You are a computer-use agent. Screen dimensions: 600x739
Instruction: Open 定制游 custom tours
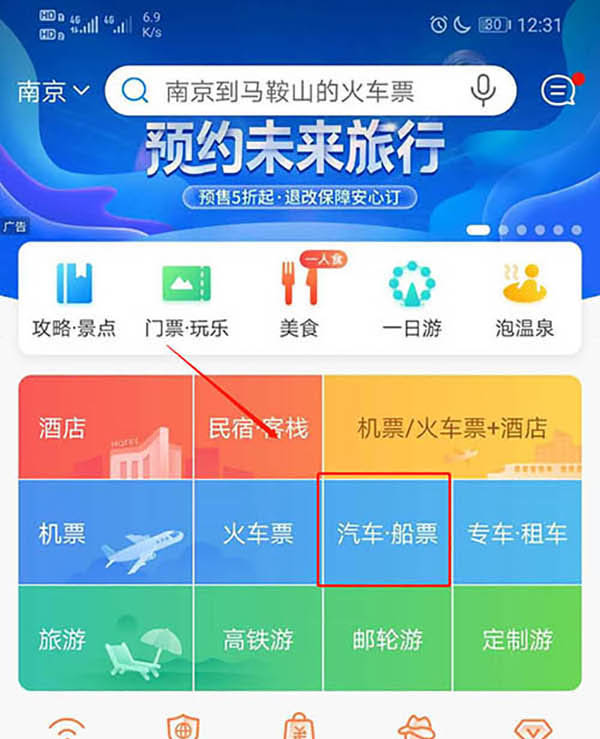(517, 638)
